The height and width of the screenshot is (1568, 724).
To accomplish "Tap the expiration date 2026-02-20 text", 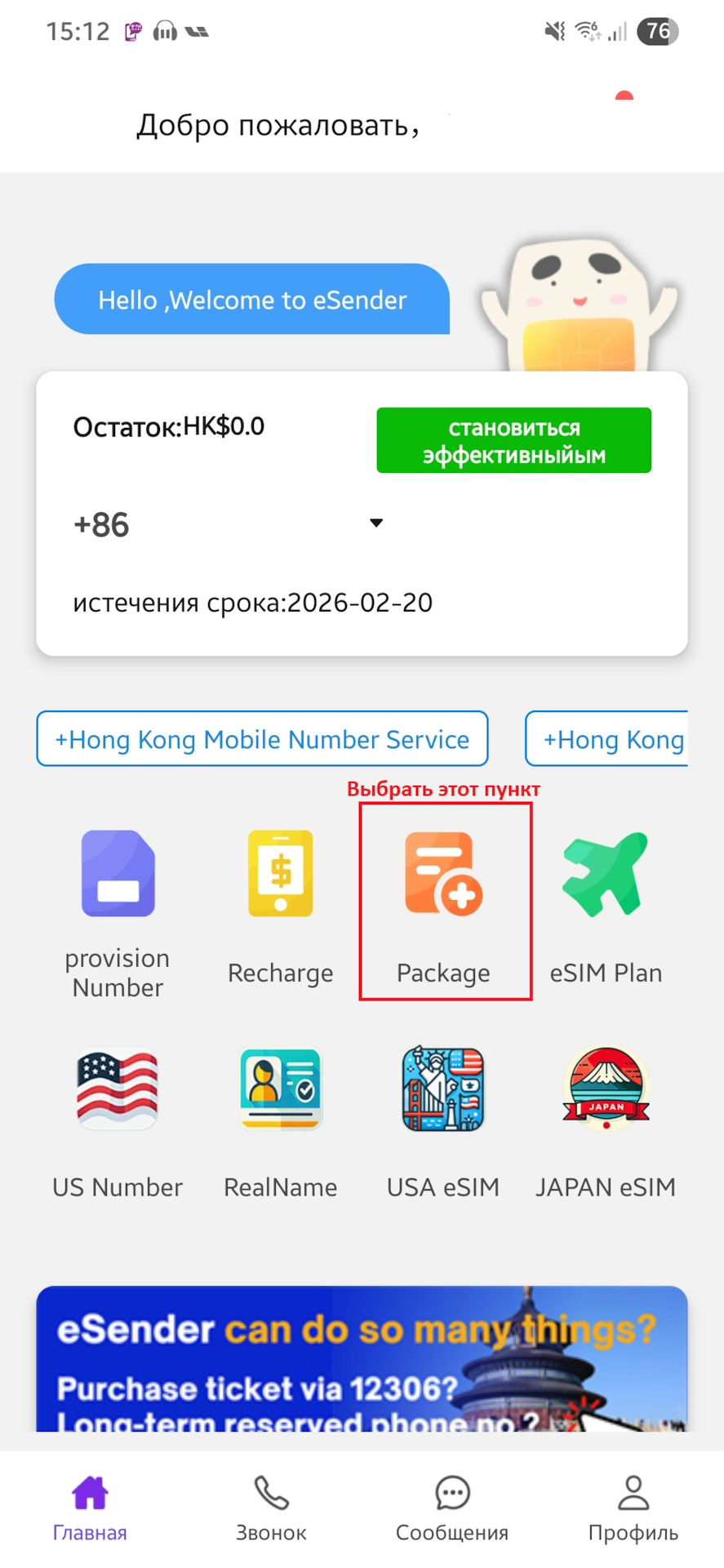I will pyautogui.click(x=253, y=603).
